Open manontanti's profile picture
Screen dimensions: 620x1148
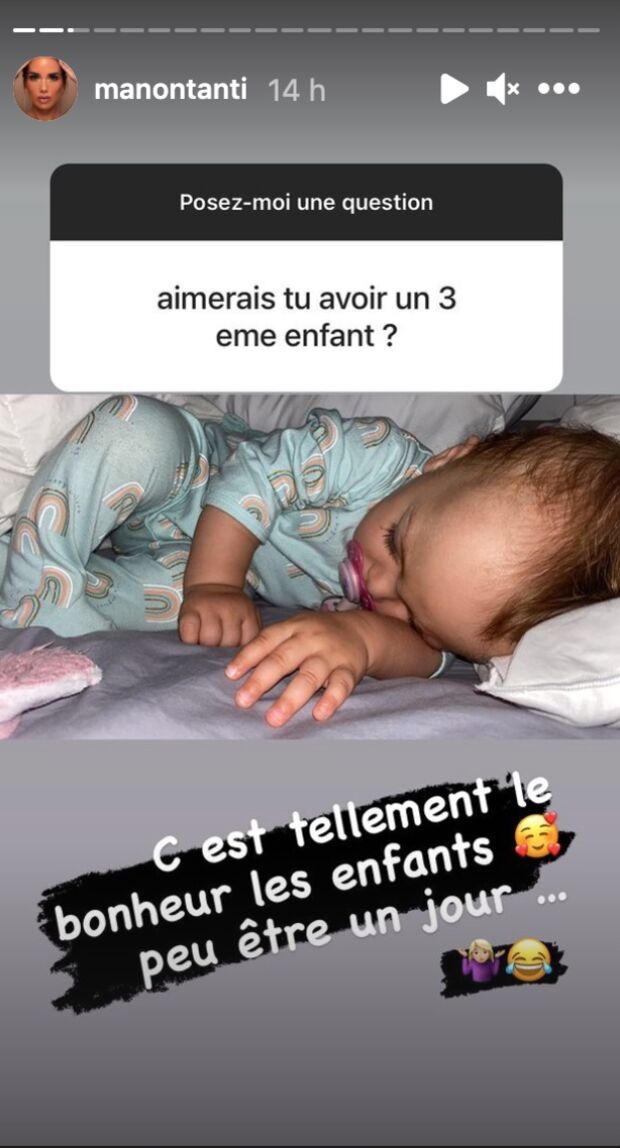pos(45,89)
